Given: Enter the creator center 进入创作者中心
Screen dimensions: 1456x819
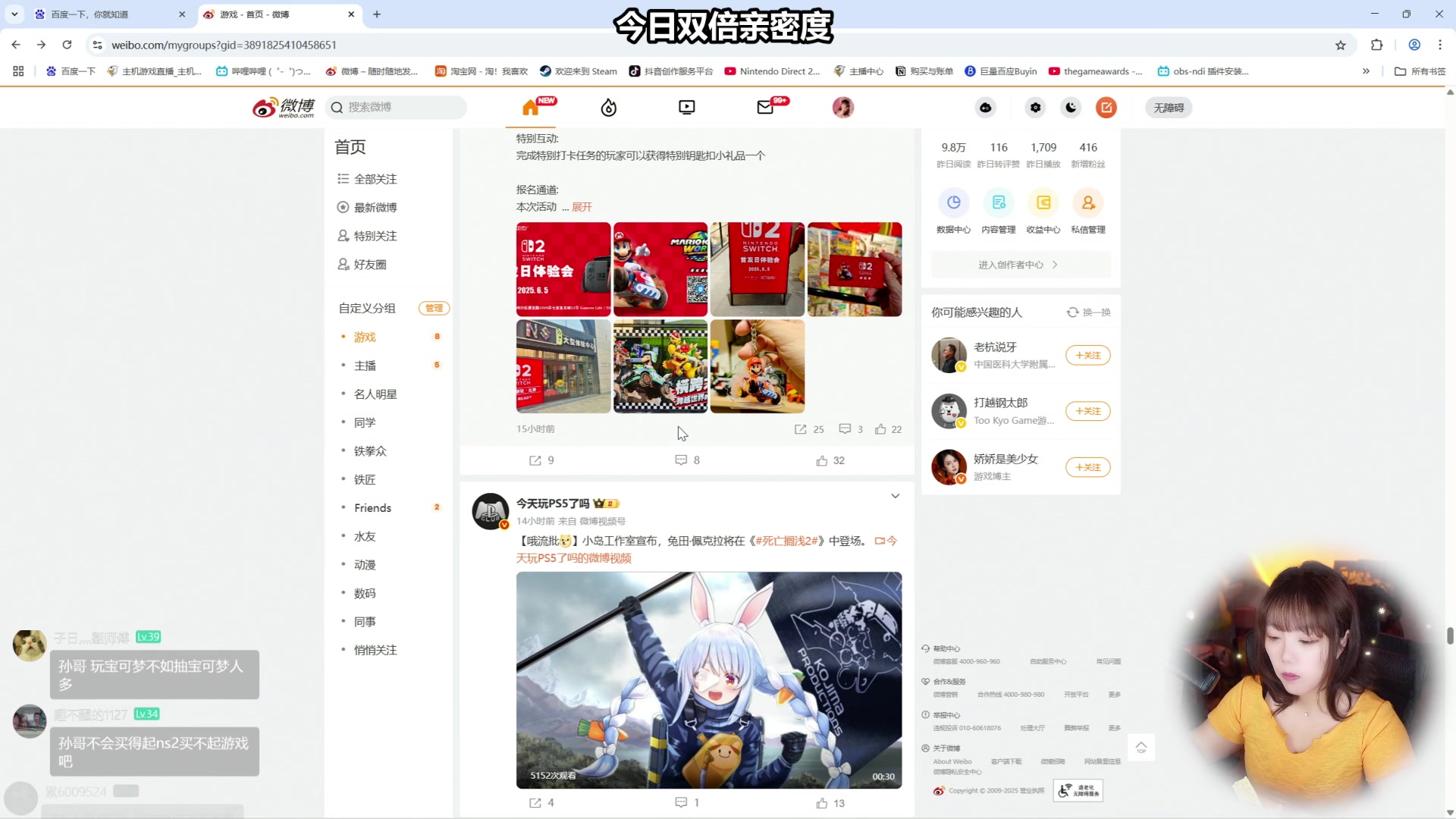Looking at the screenshot, I should click(1018, 265).
